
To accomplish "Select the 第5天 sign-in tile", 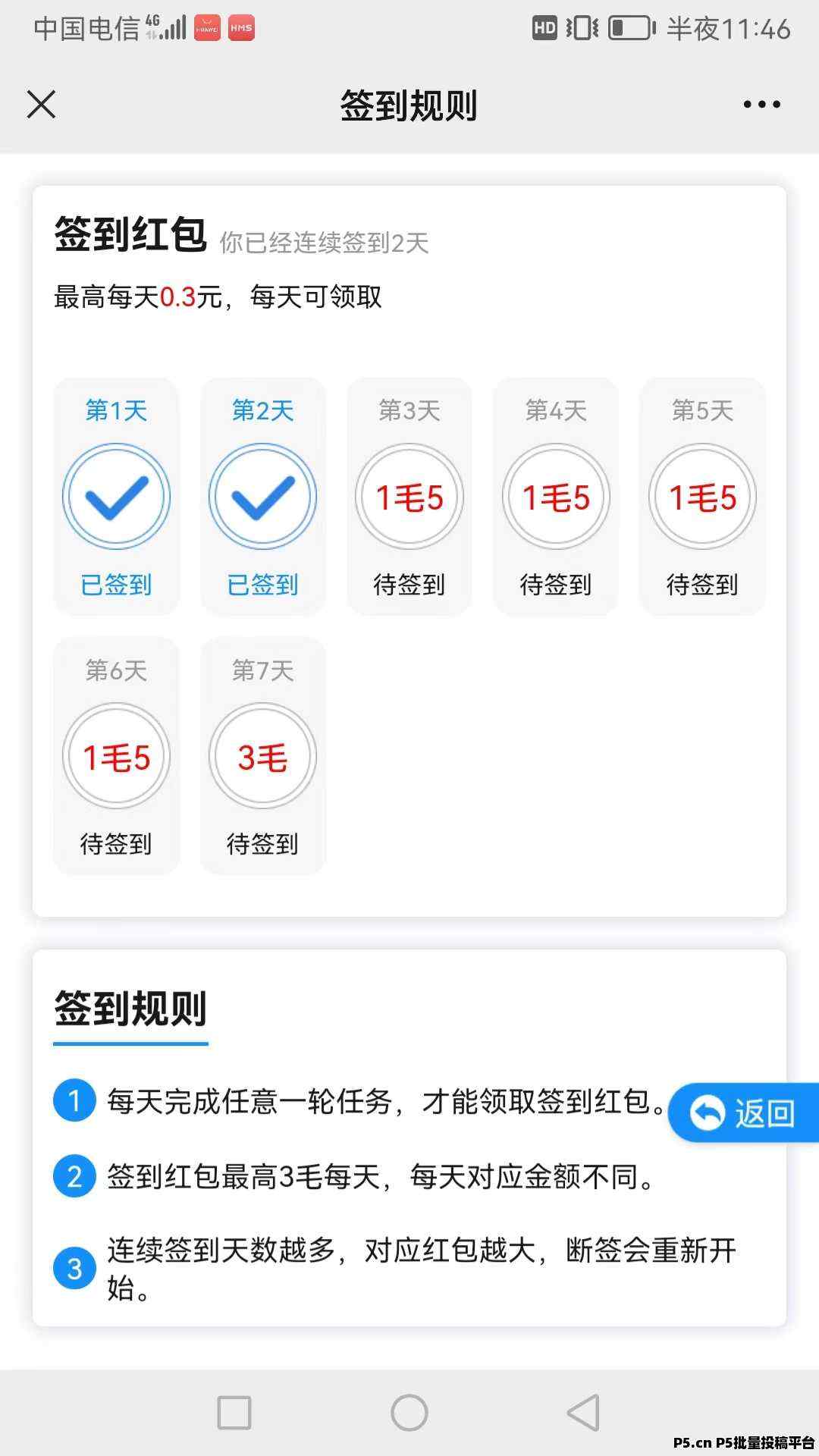I will 702,497.
